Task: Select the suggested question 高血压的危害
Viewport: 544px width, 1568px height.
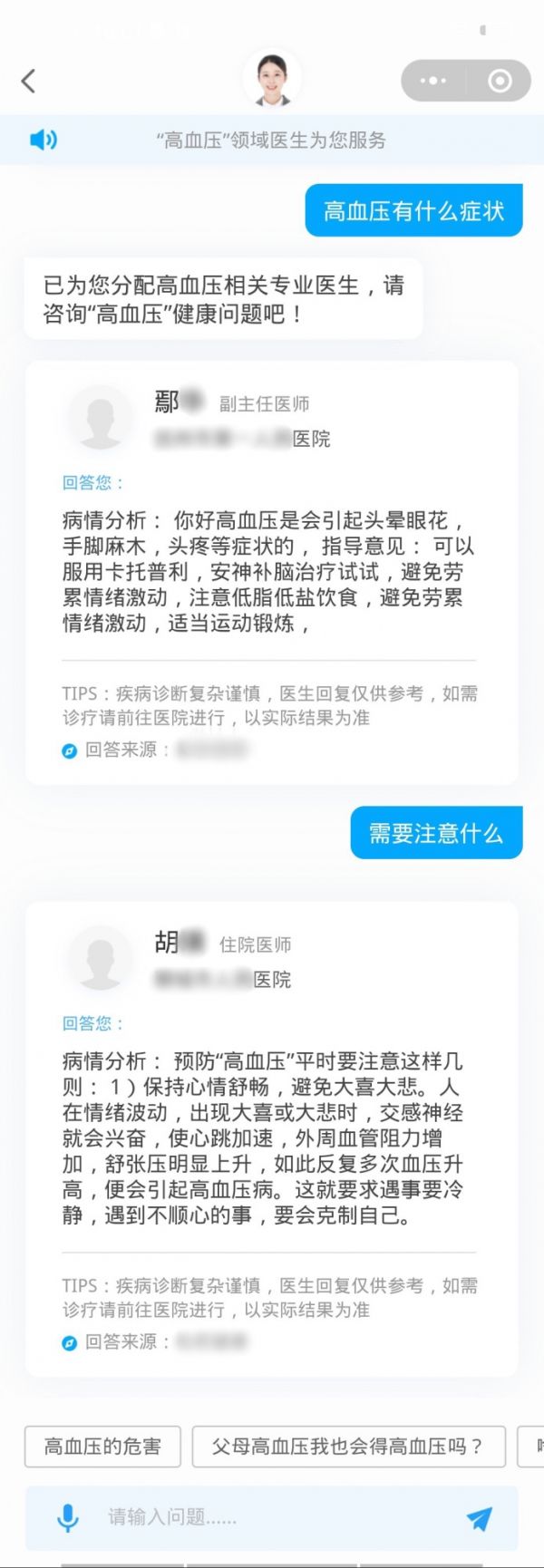Action: click(102, 1446)
